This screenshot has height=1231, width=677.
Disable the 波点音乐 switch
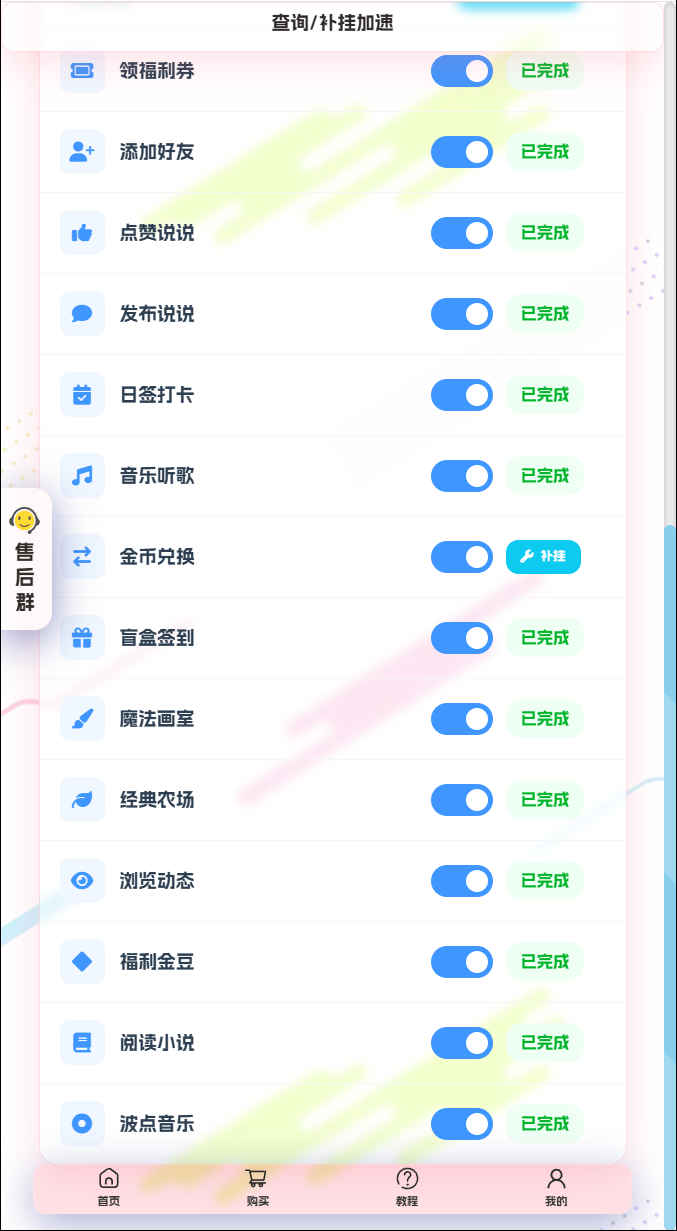click(462, 1124)
